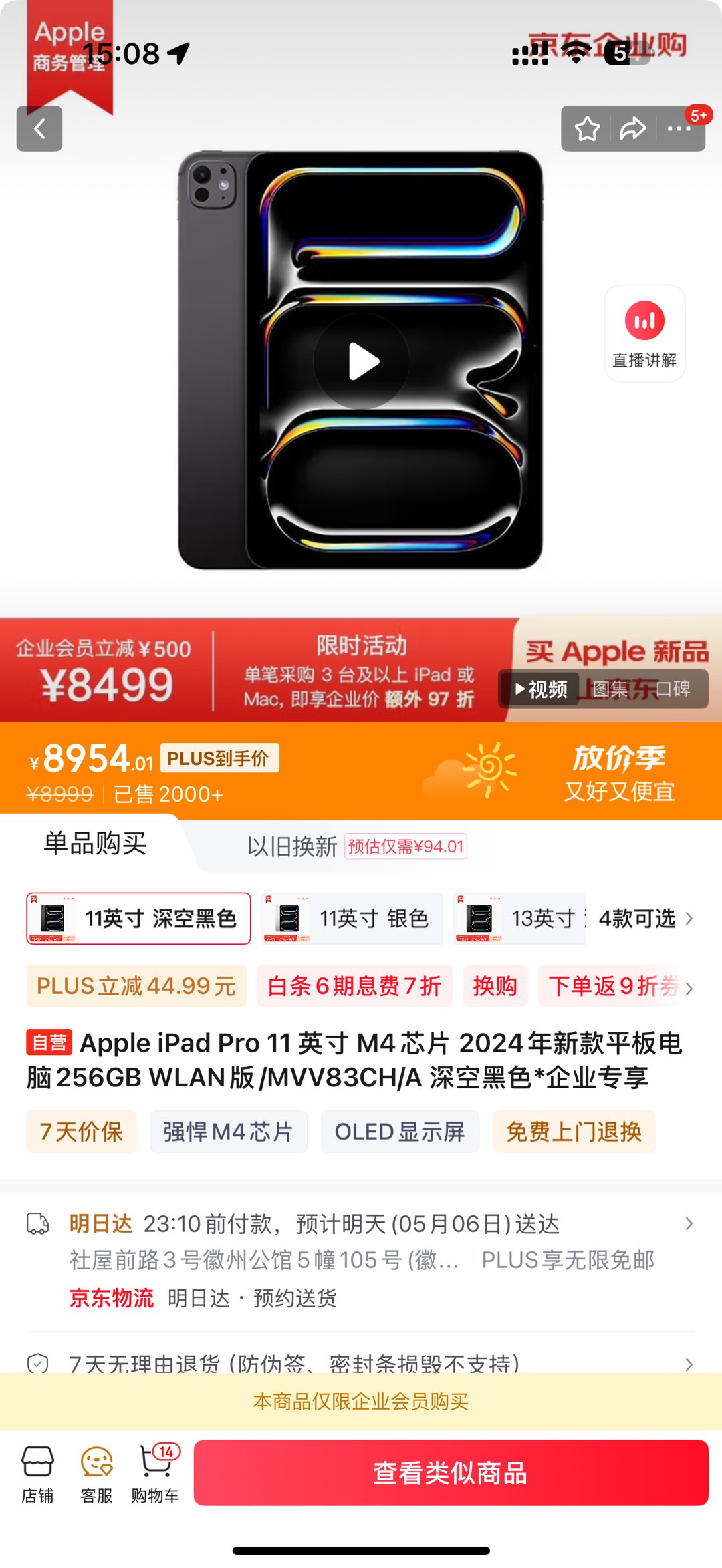Switch to the 图集 gallery tab
722x1568 pixels.
[609, 689]
